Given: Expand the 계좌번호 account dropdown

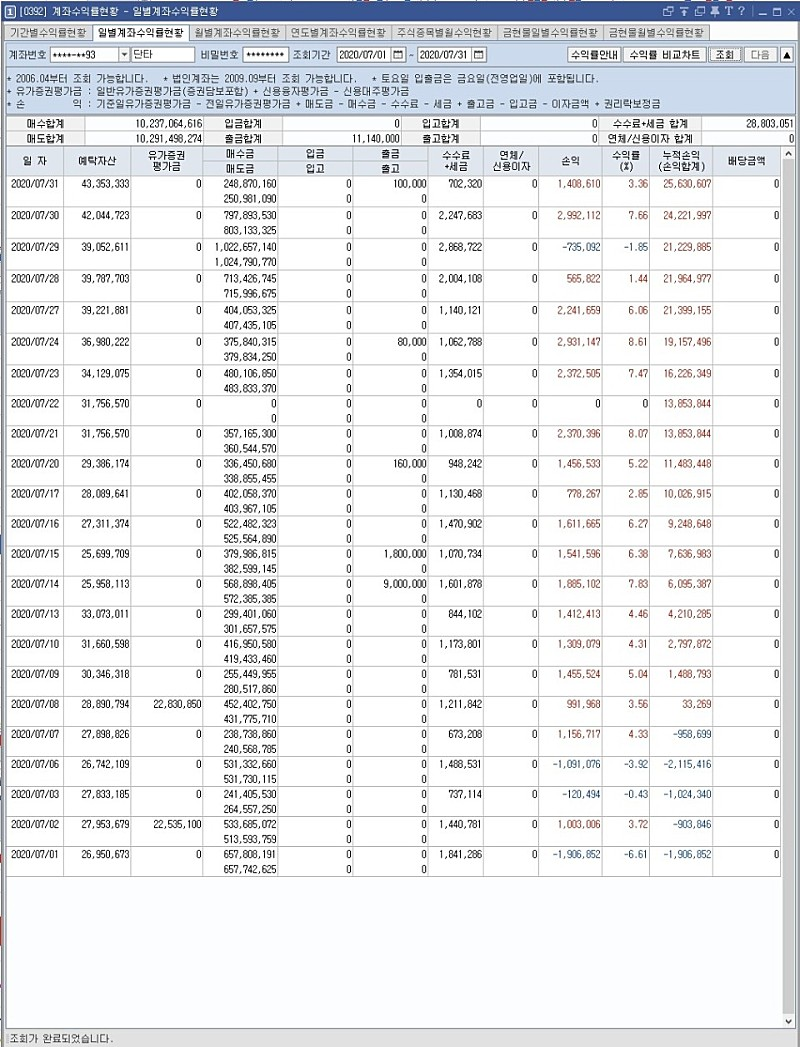Looking at the screenshot, I should coord(124,54).
